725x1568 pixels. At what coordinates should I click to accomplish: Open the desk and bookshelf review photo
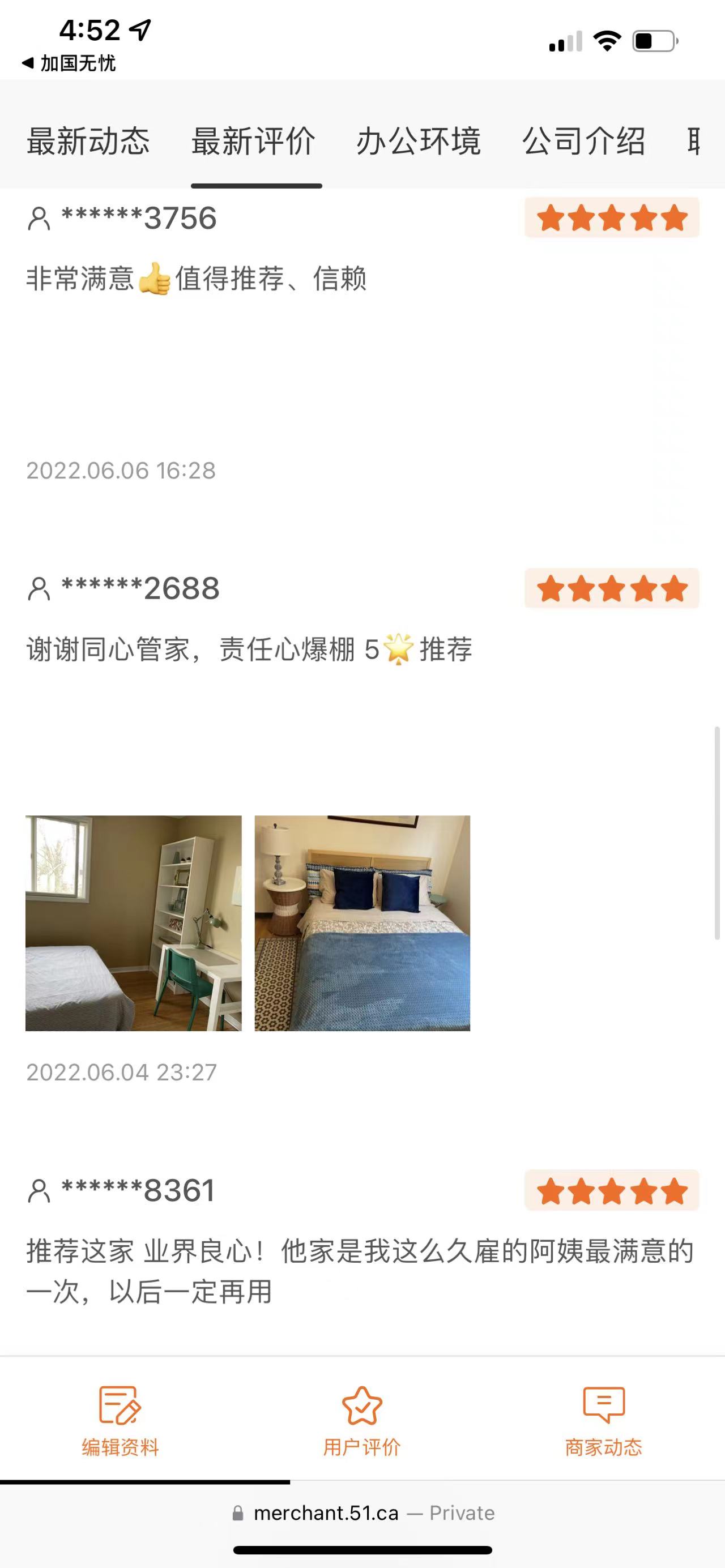[133, 923]
